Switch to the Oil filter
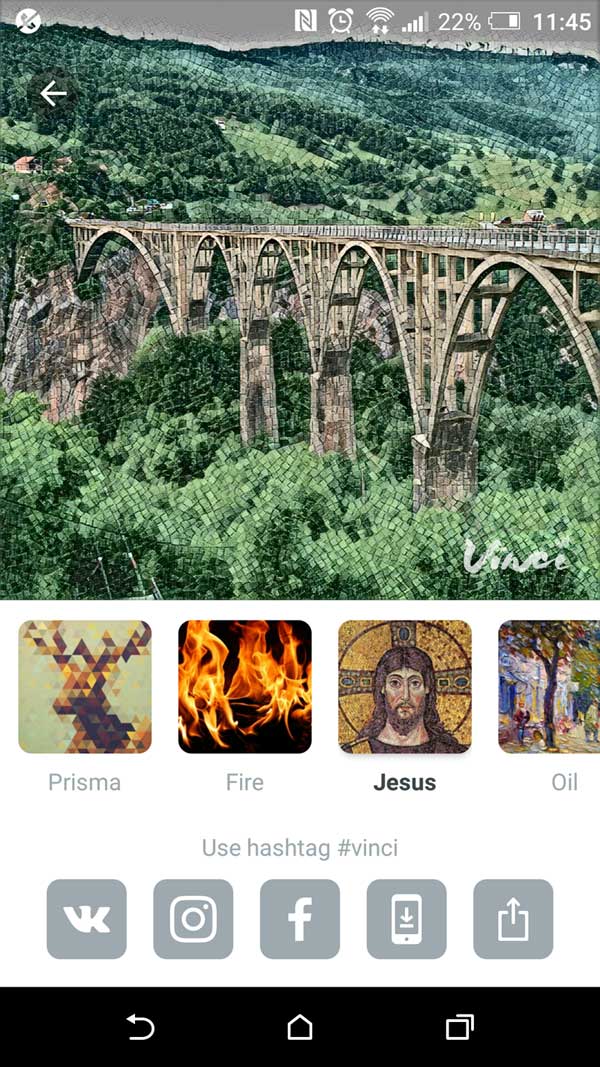Image resolution: width=600 pixels, height=1067 pixels. 550,687
